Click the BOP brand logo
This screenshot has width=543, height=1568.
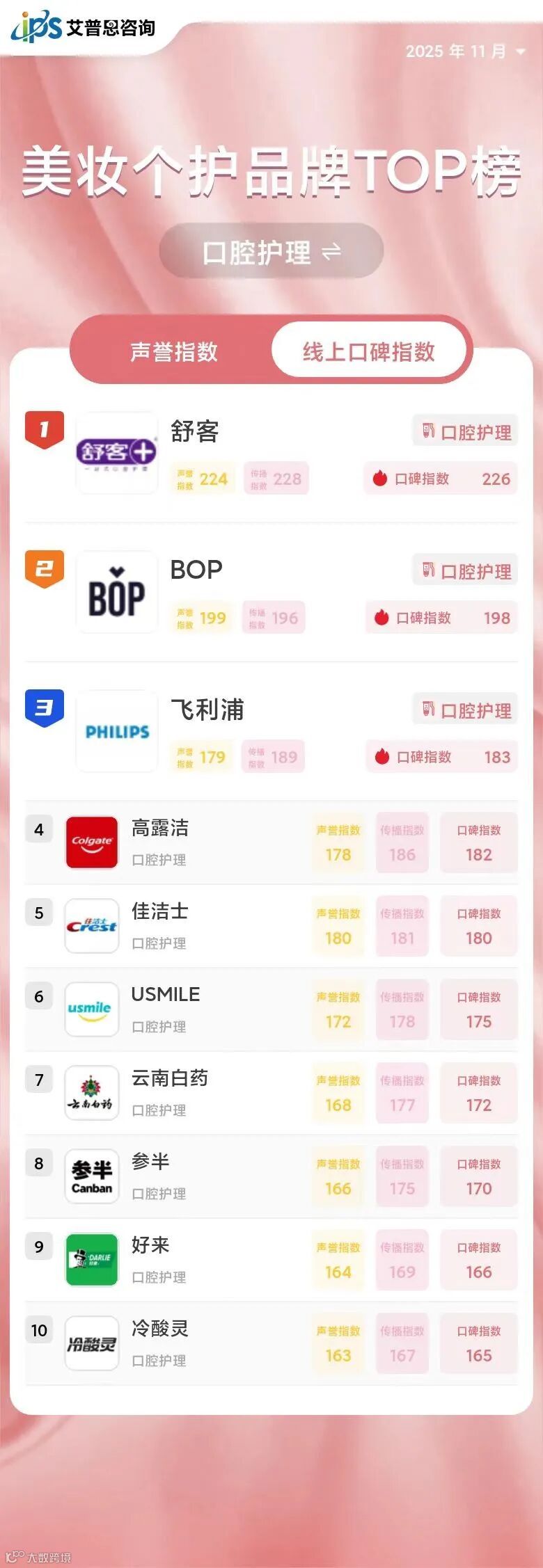pos(116,592)
